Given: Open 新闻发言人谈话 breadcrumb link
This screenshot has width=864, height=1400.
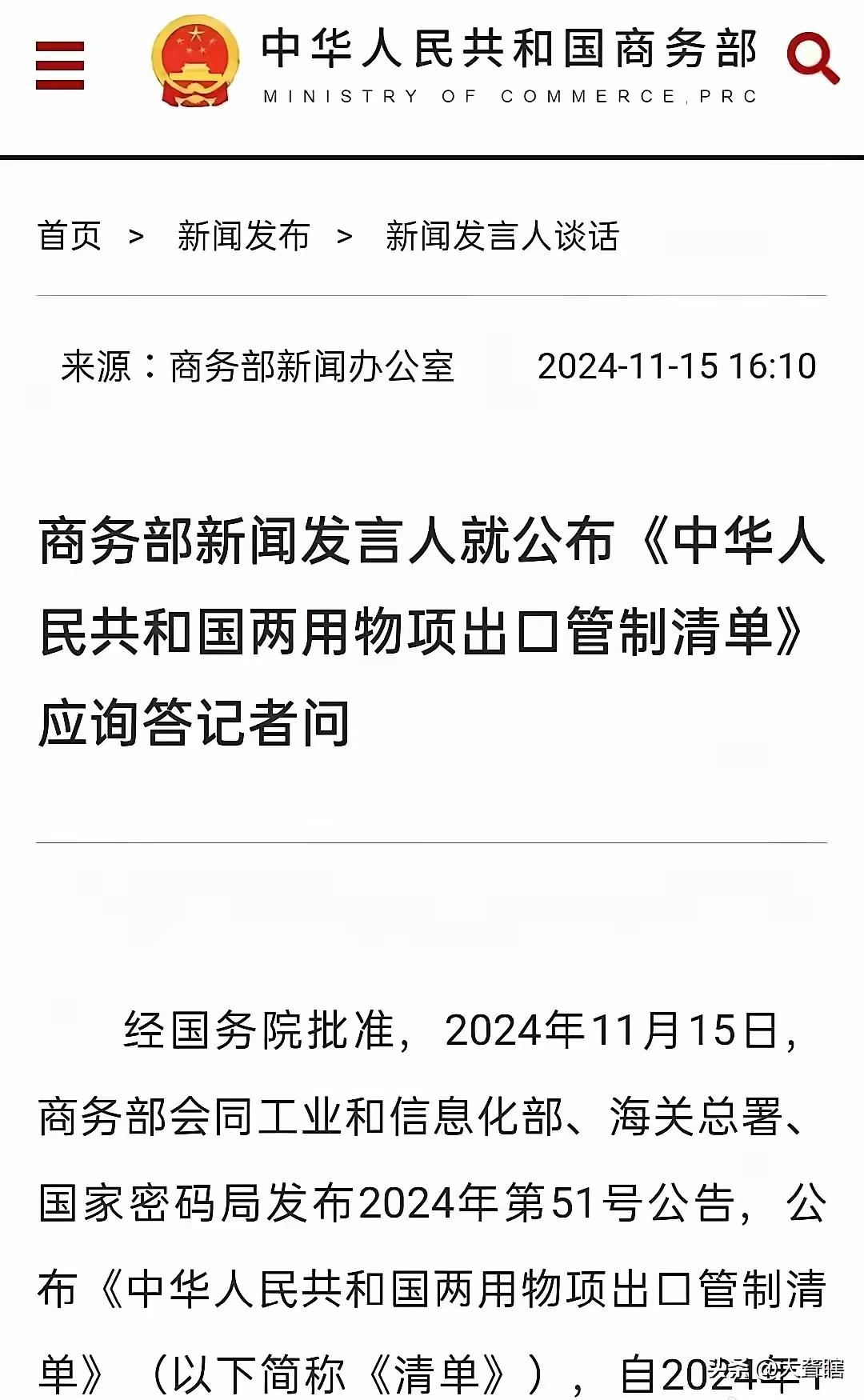Looking at the screenshot, I should coord(502,237).
